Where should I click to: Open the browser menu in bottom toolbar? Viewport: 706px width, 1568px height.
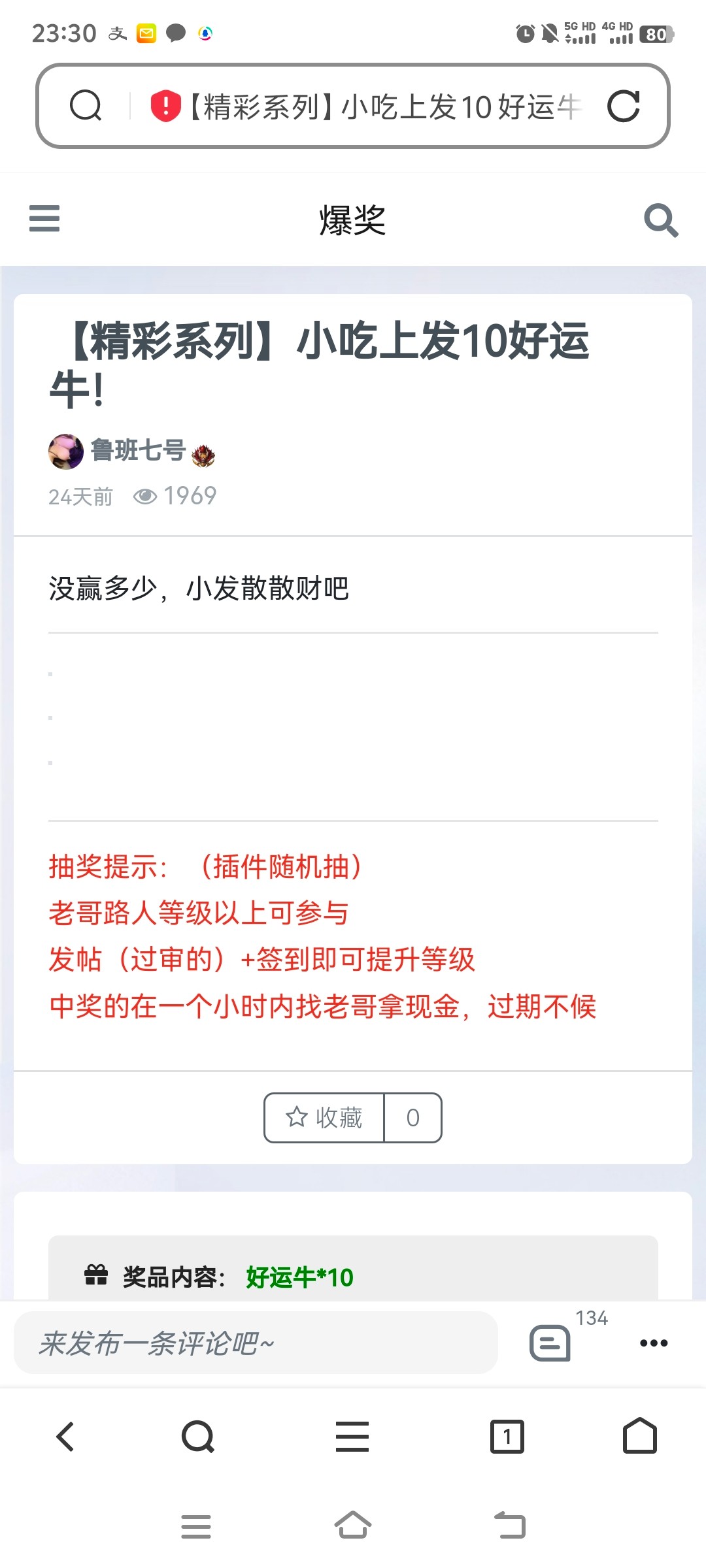pyautogui.click(x=352, y=1437)
